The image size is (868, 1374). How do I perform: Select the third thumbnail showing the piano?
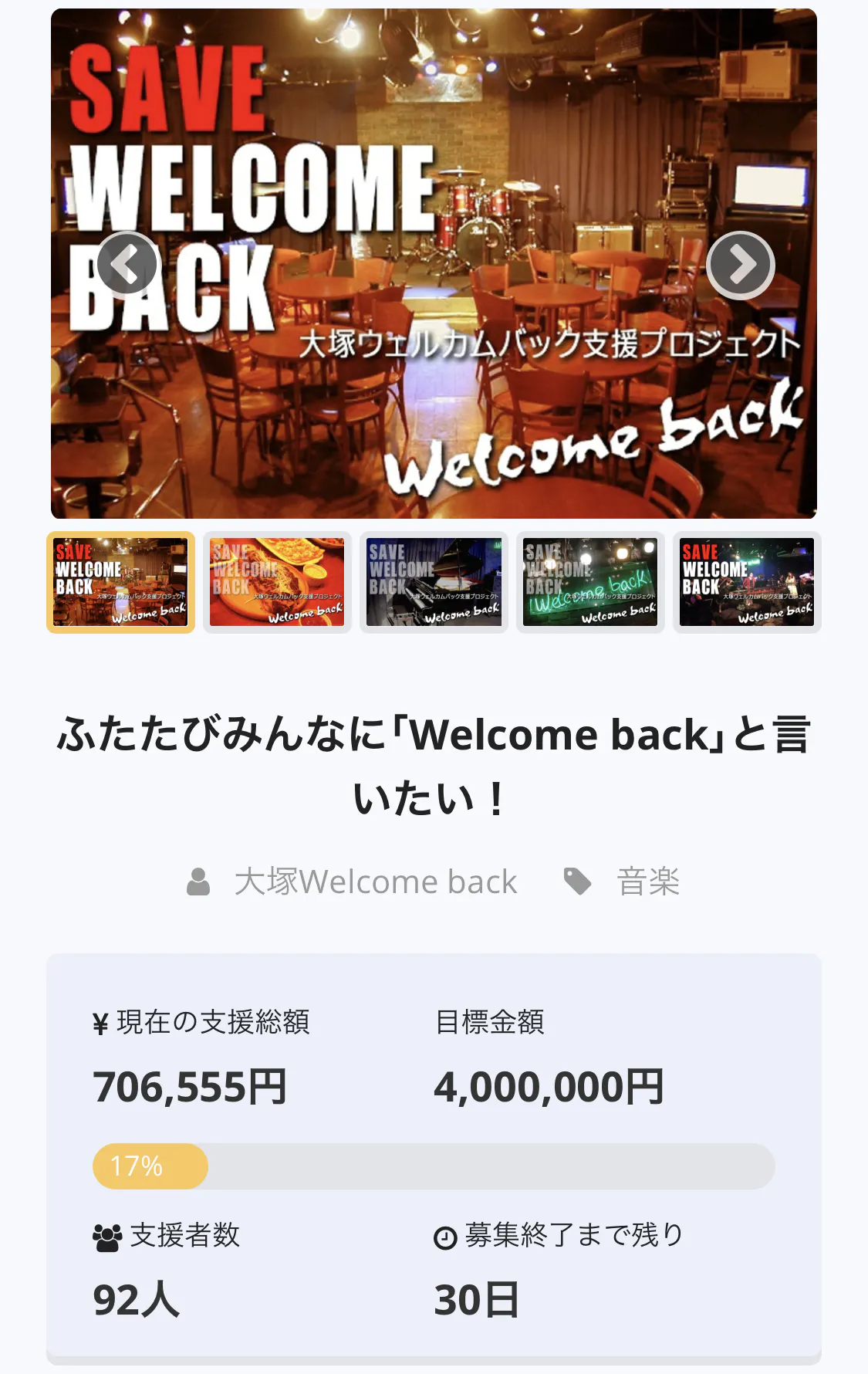pos(434,582)
